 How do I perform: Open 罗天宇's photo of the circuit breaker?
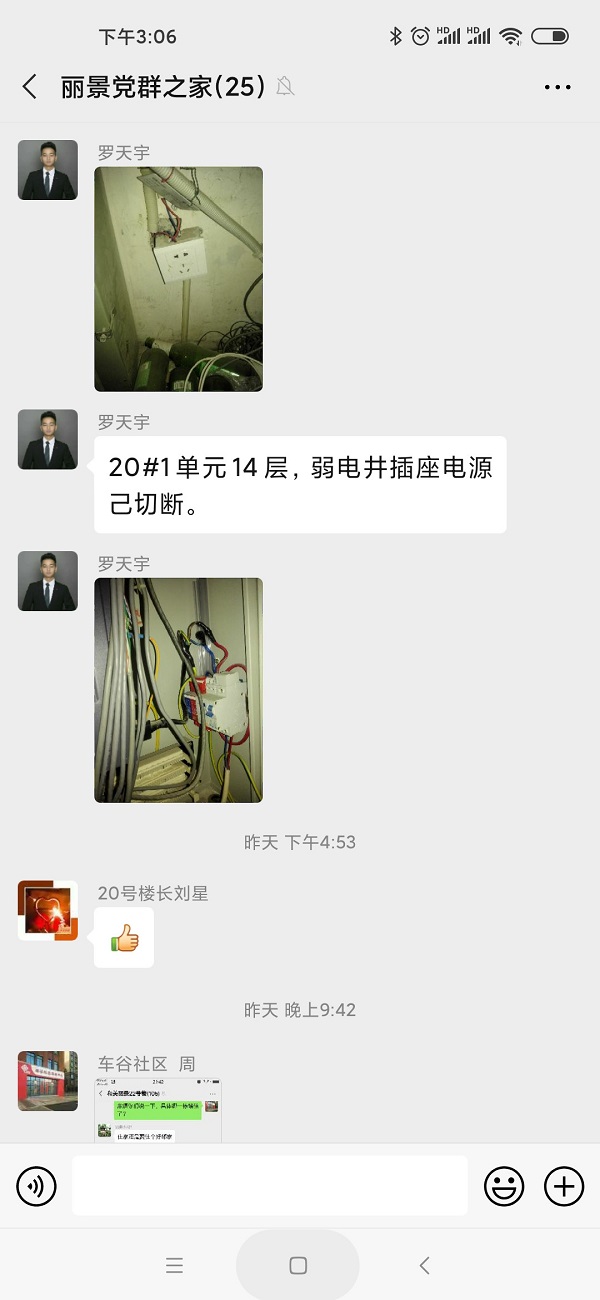(x=178, y=689)
